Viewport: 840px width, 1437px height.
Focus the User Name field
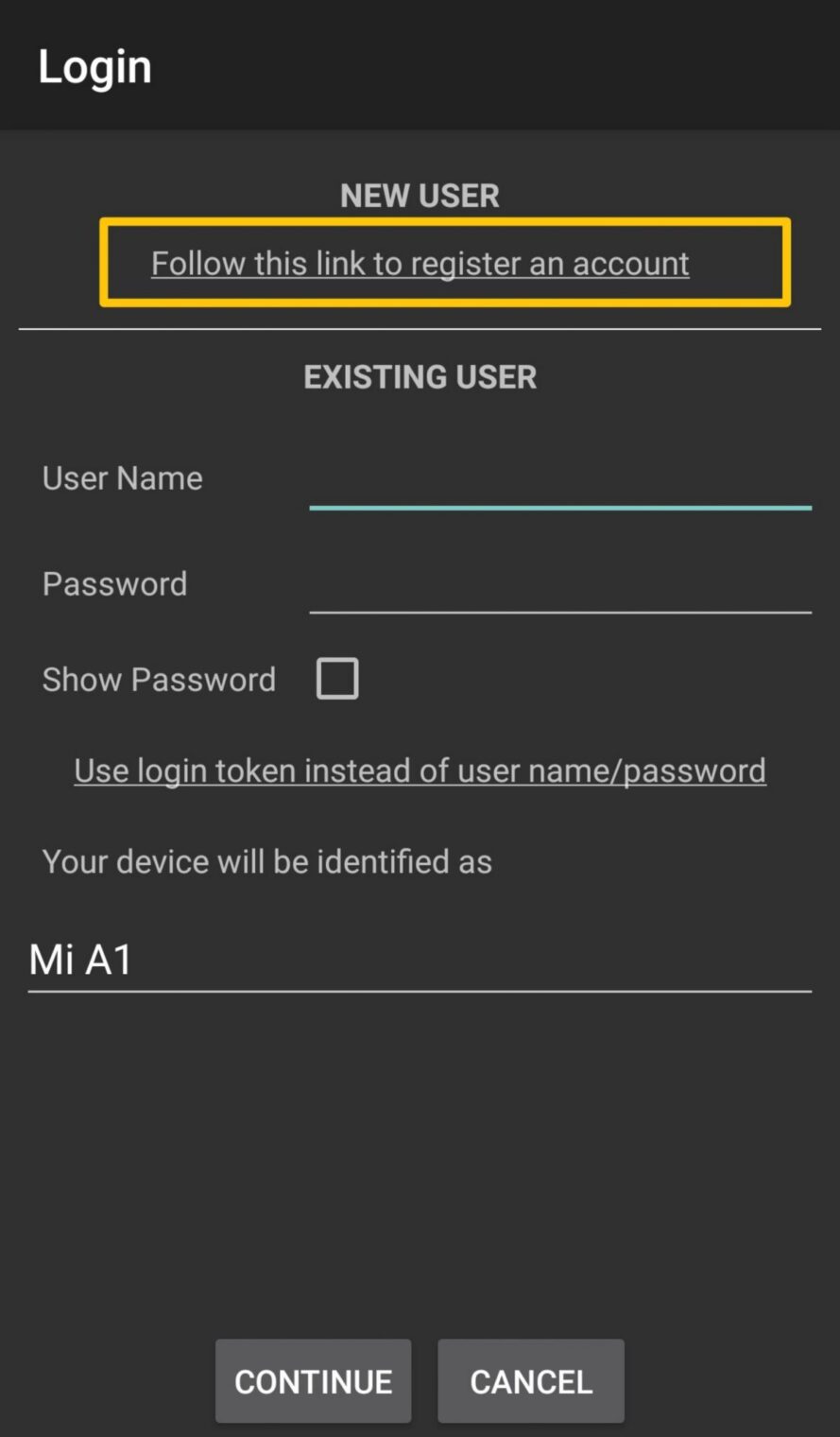559,482
